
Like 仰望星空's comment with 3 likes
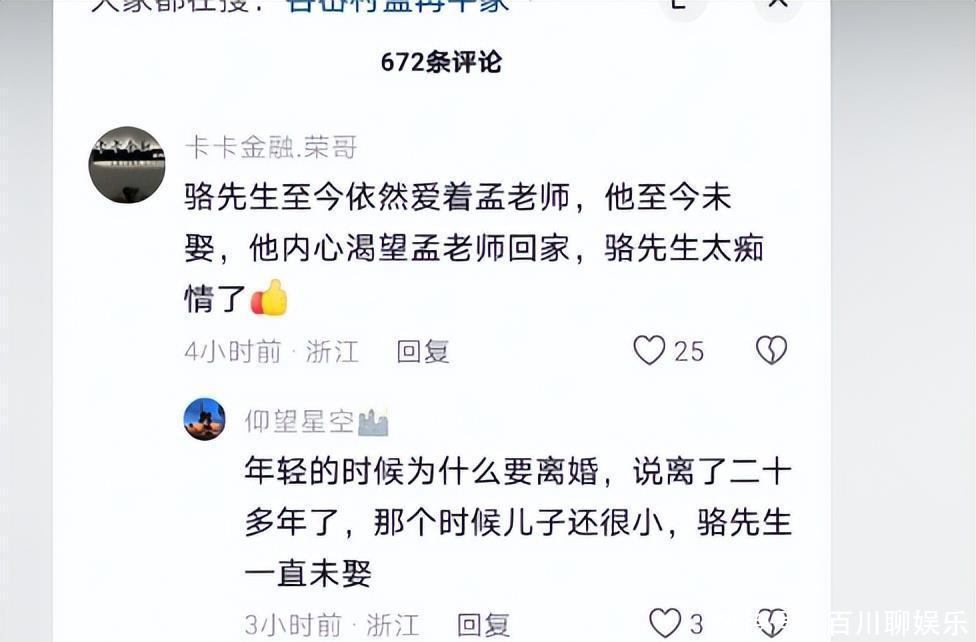coord(665,623)
